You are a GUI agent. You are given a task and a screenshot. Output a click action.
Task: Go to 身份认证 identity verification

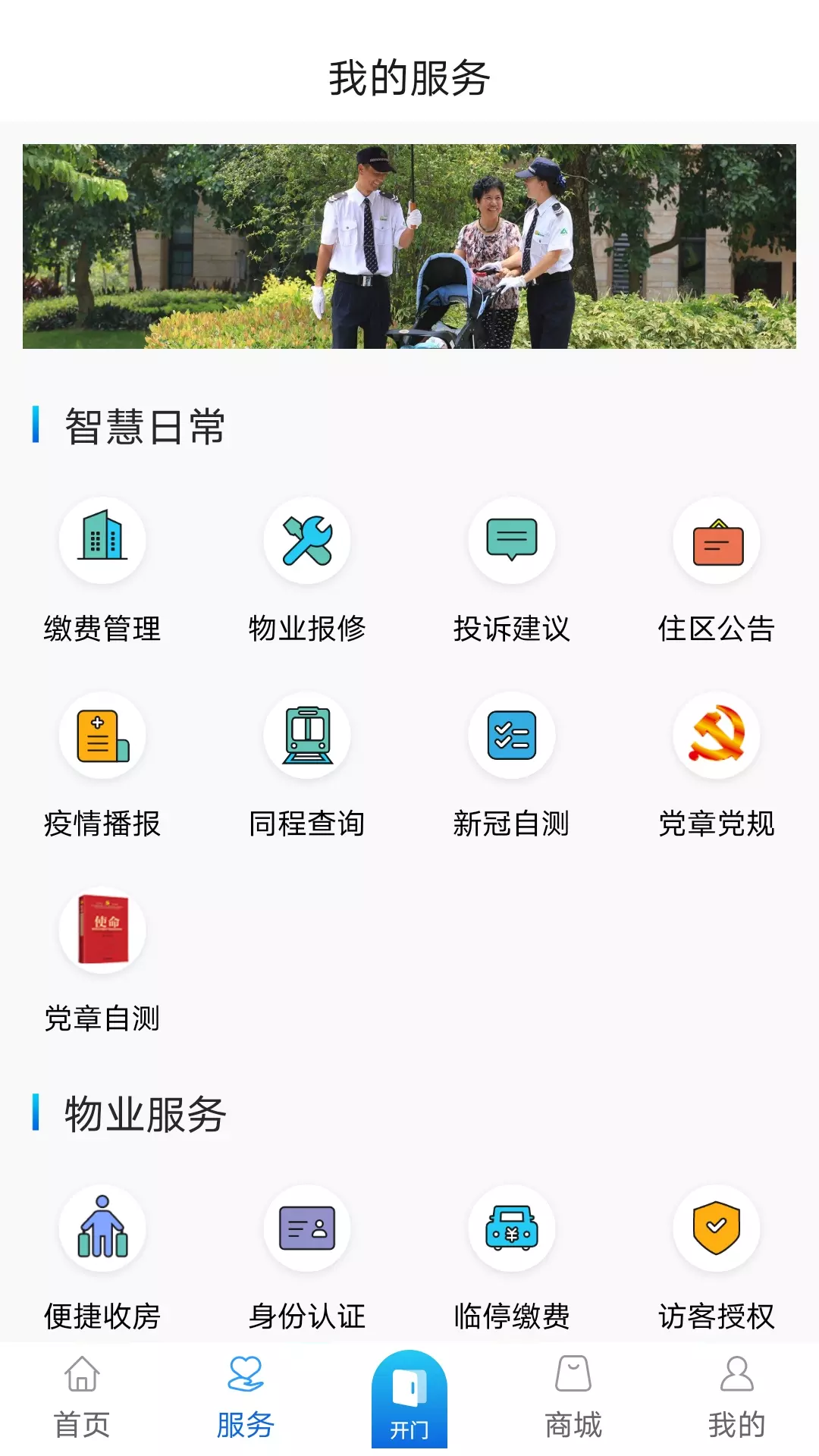(x=307, y=1258)
